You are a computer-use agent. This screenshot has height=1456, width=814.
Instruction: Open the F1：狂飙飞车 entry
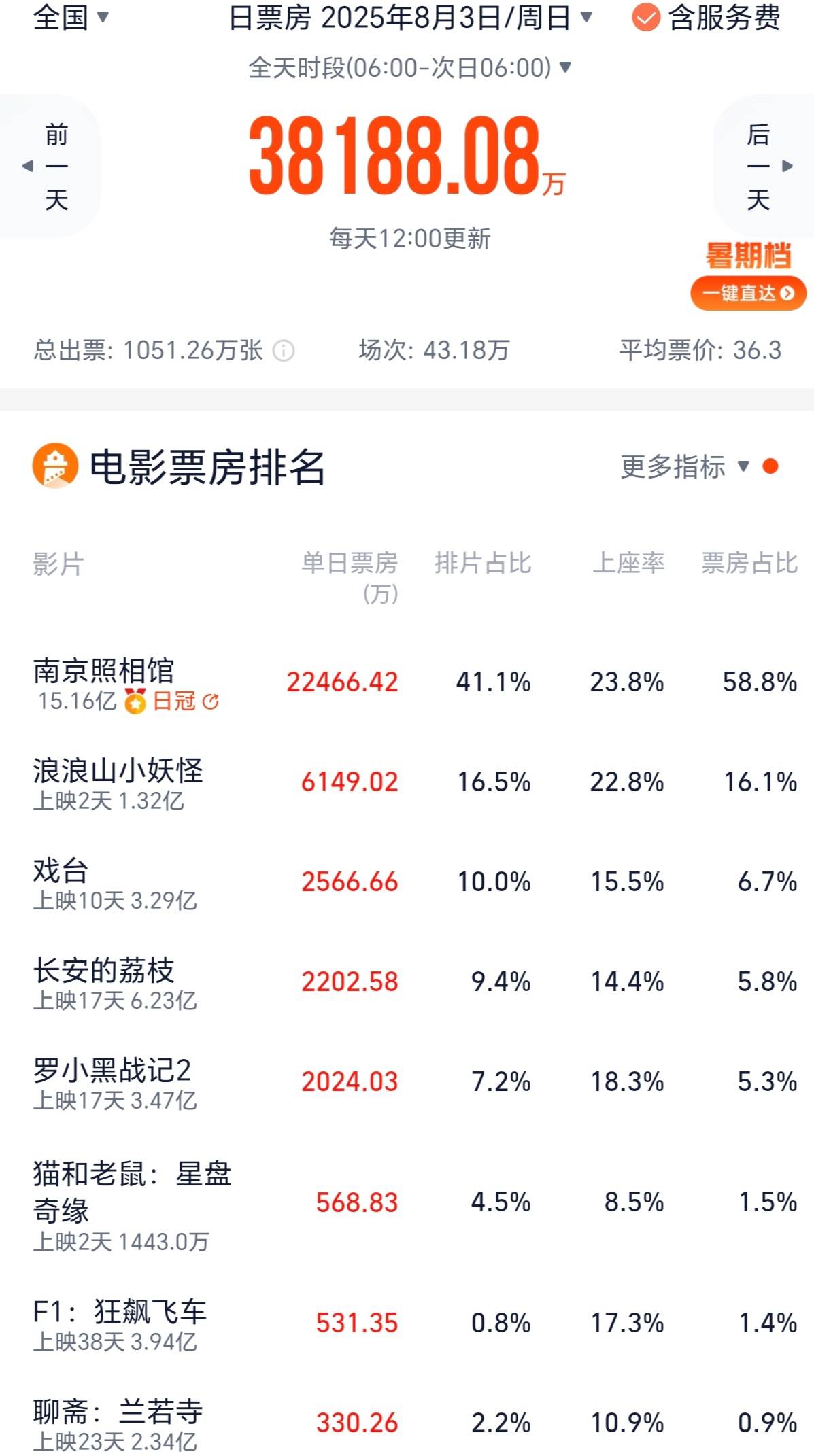[x=120, y=1312]
